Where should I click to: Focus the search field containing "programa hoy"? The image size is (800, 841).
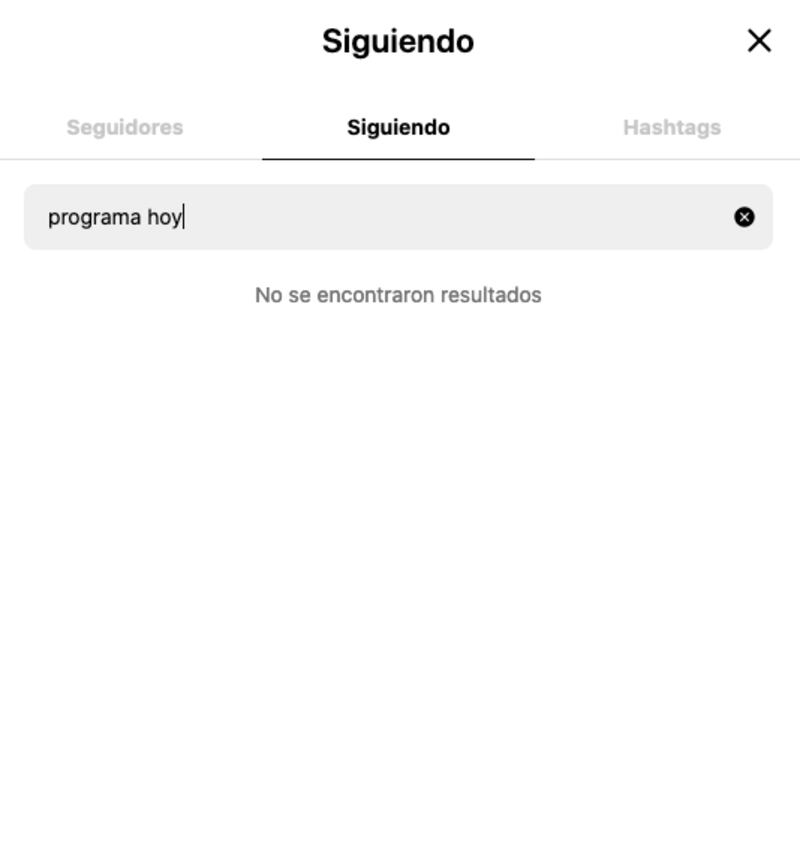[x=380, y=217]
